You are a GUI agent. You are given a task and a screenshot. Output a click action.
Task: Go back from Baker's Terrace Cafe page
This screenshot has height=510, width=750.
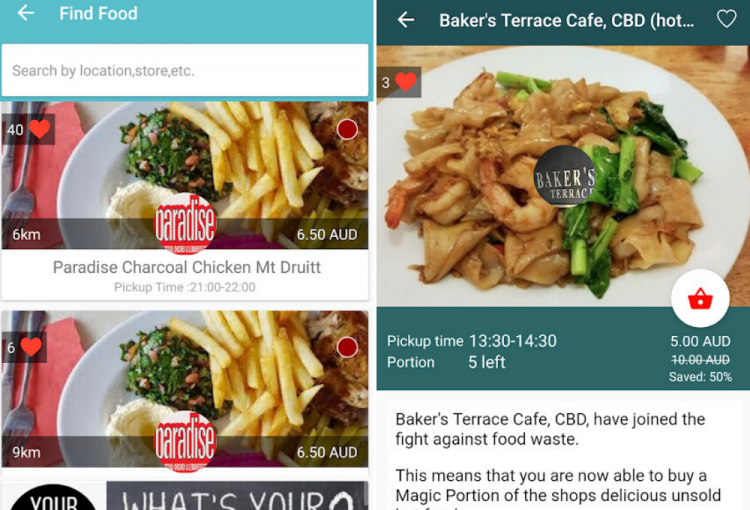pyautogui.click(x=405, y=20)
